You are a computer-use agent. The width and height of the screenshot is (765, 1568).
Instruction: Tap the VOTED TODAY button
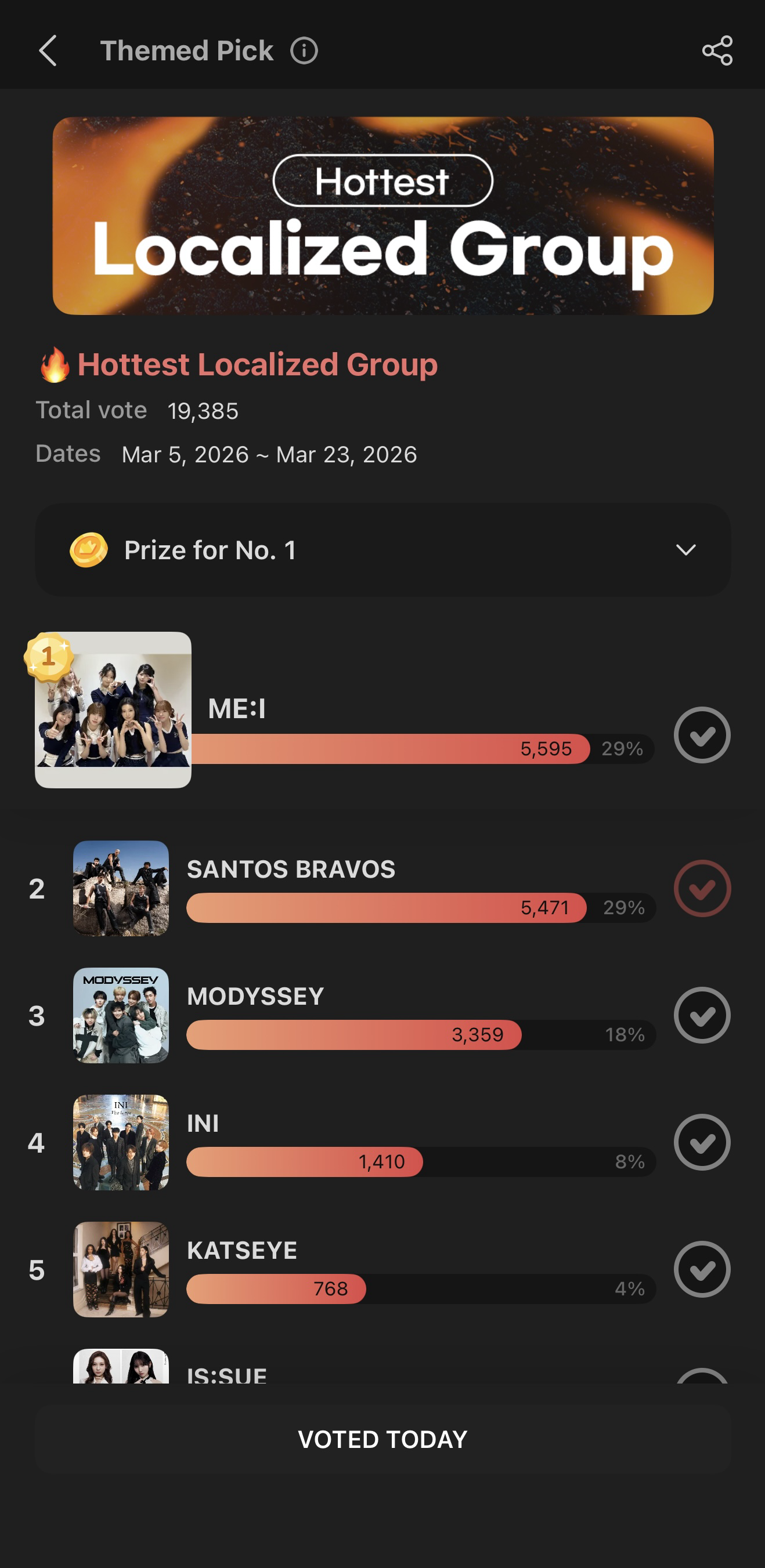coord(382,1440)
